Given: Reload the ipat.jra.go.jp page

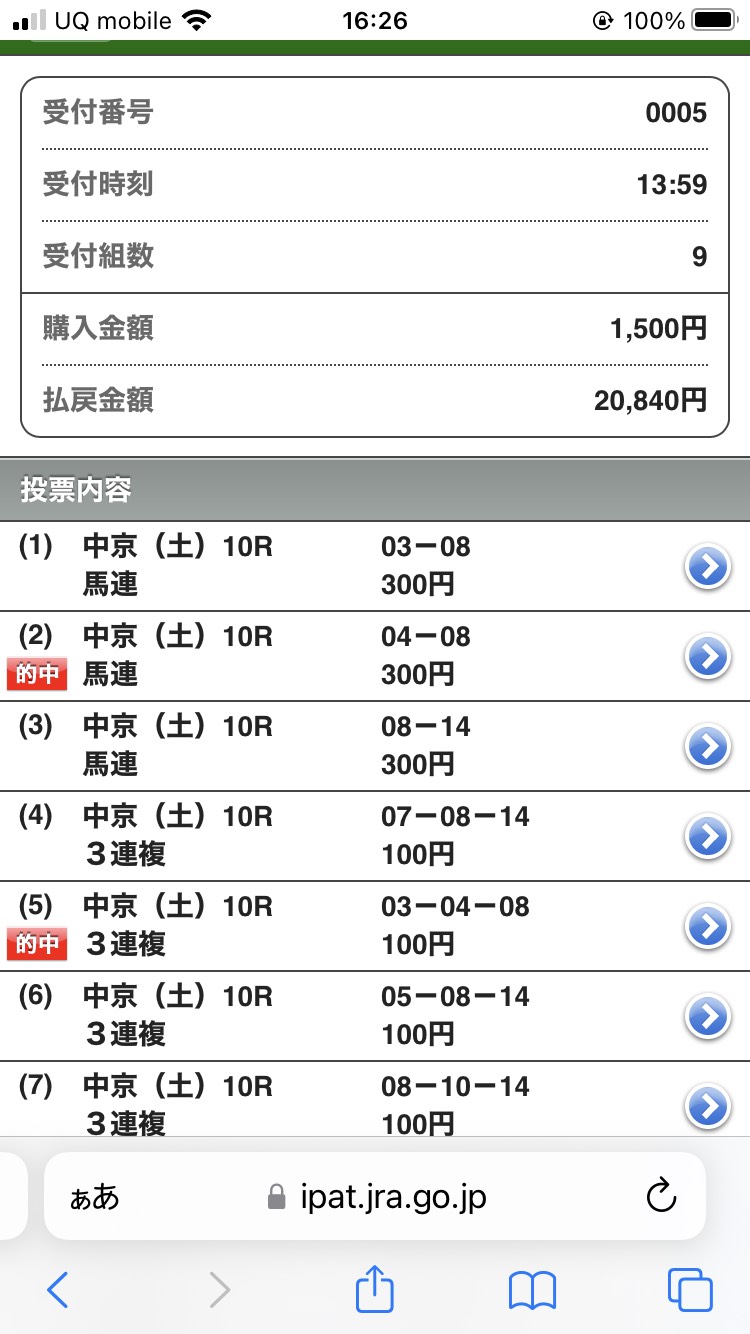Looking at the screenshot, I should pyautogui.click(x=661, y=1196).
